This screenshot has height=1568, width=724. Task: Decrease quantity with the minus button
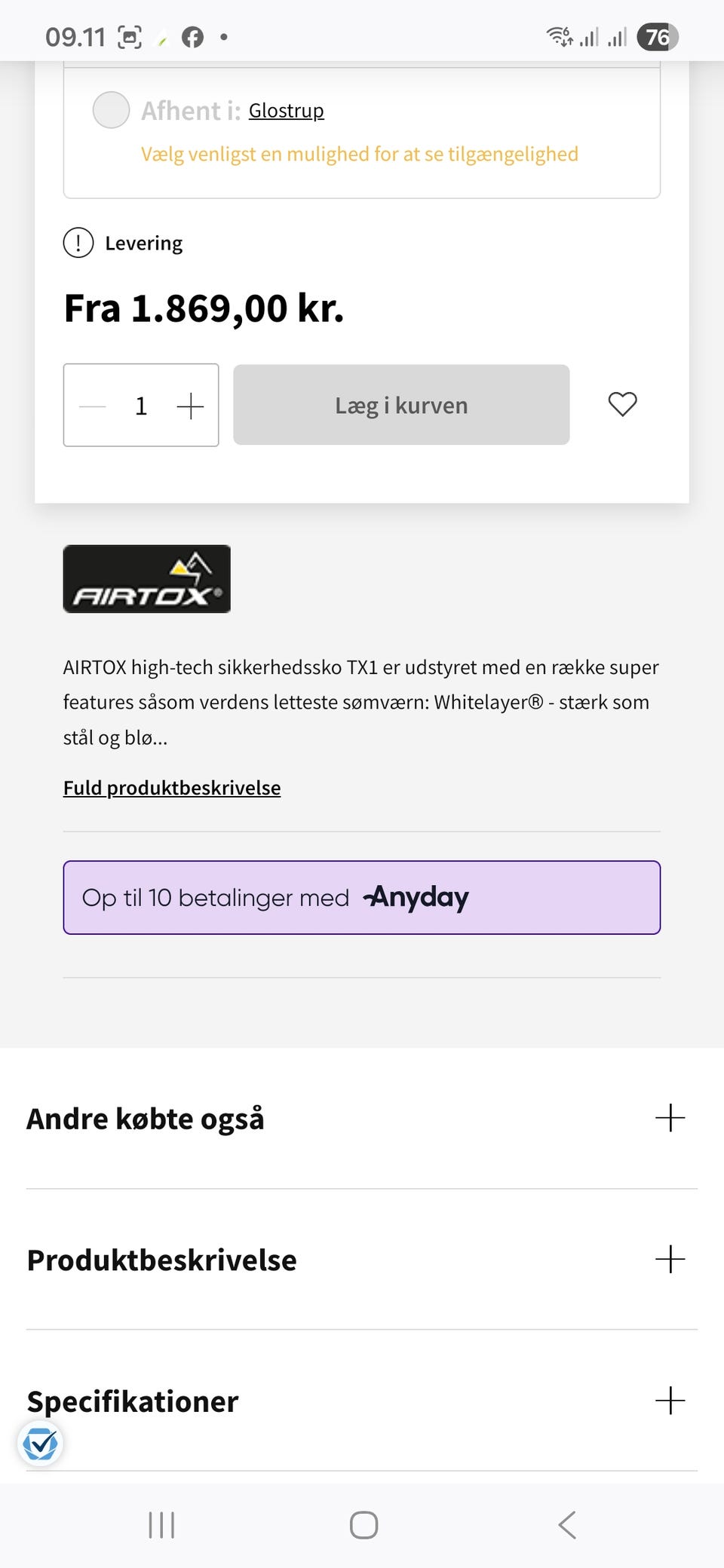pyautogui.click(x=93, y=406)
